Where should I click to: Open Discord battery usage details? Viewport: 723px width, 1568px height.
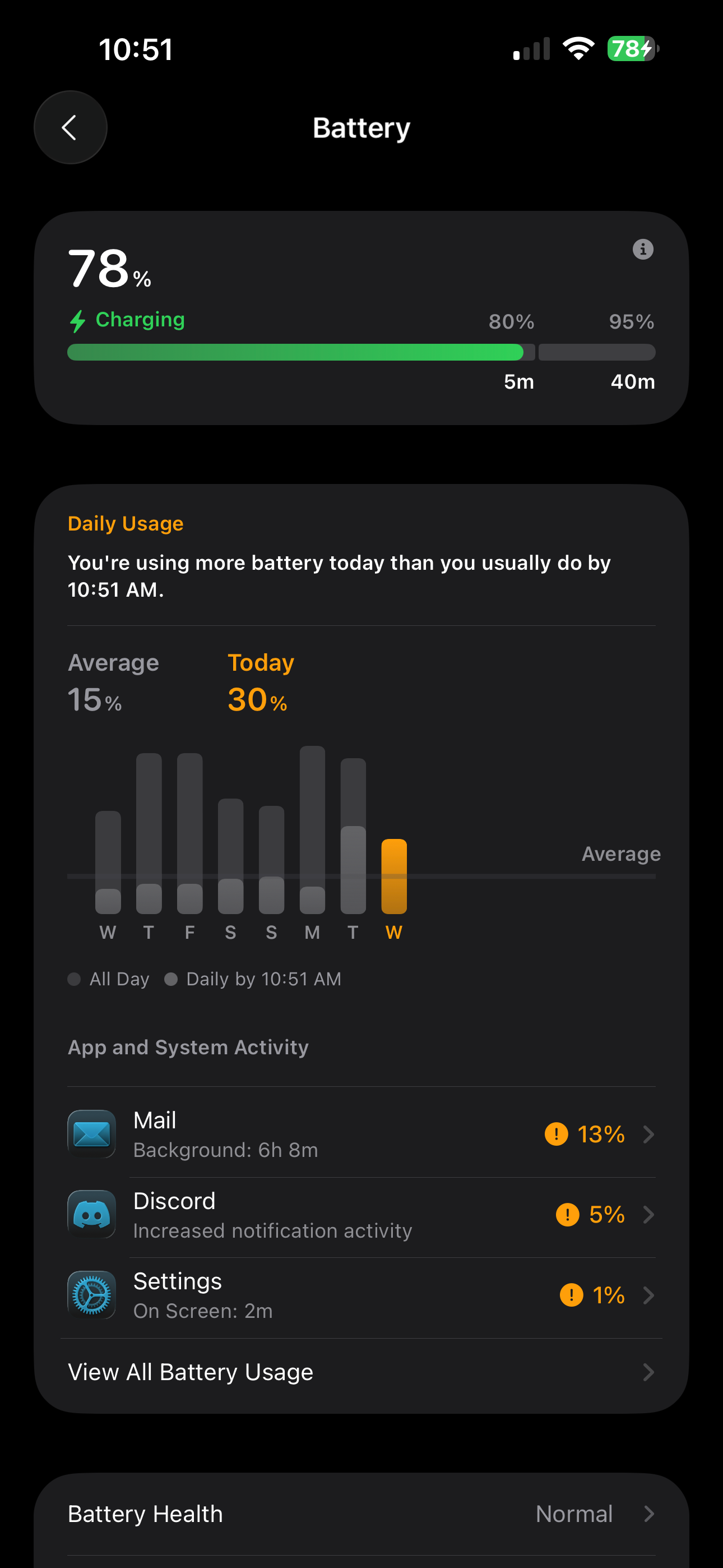[x=361, y=1214]
